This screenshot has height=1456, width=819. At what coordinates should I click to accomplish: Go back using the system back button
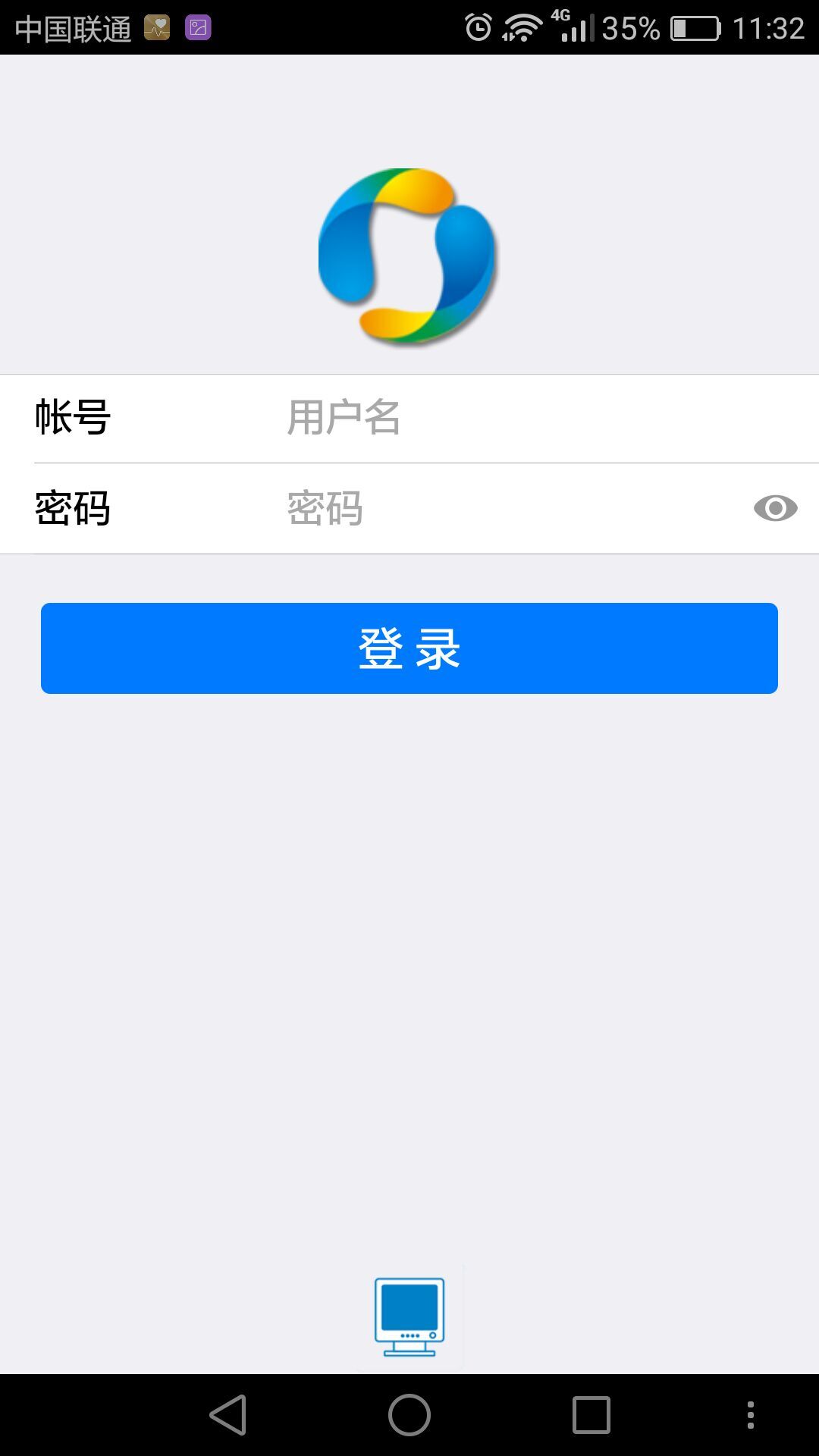tap(228, 1415)
